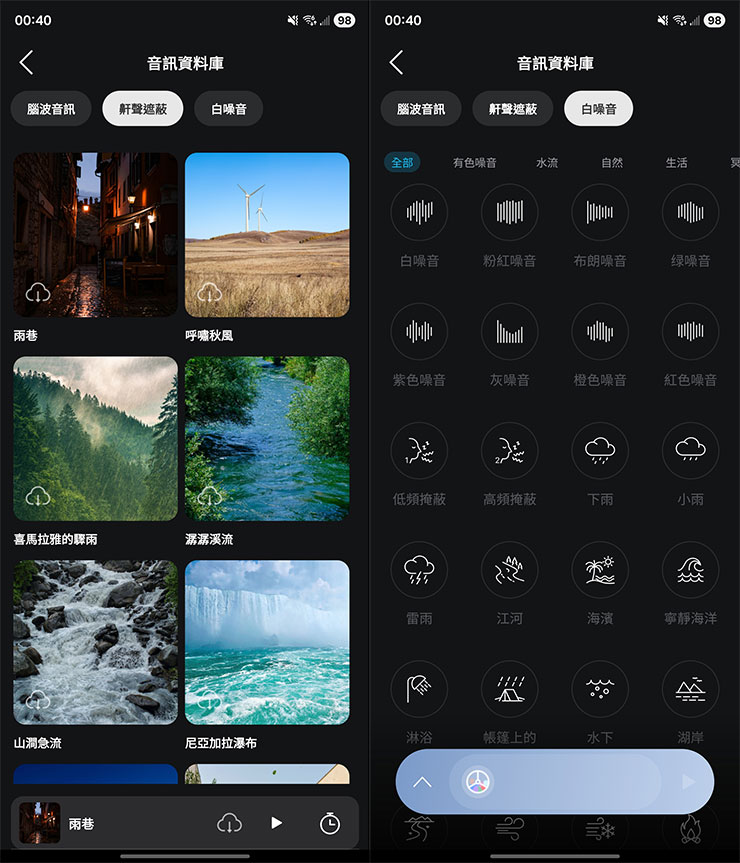Select the 雷雨 sound

pos(419,570)
